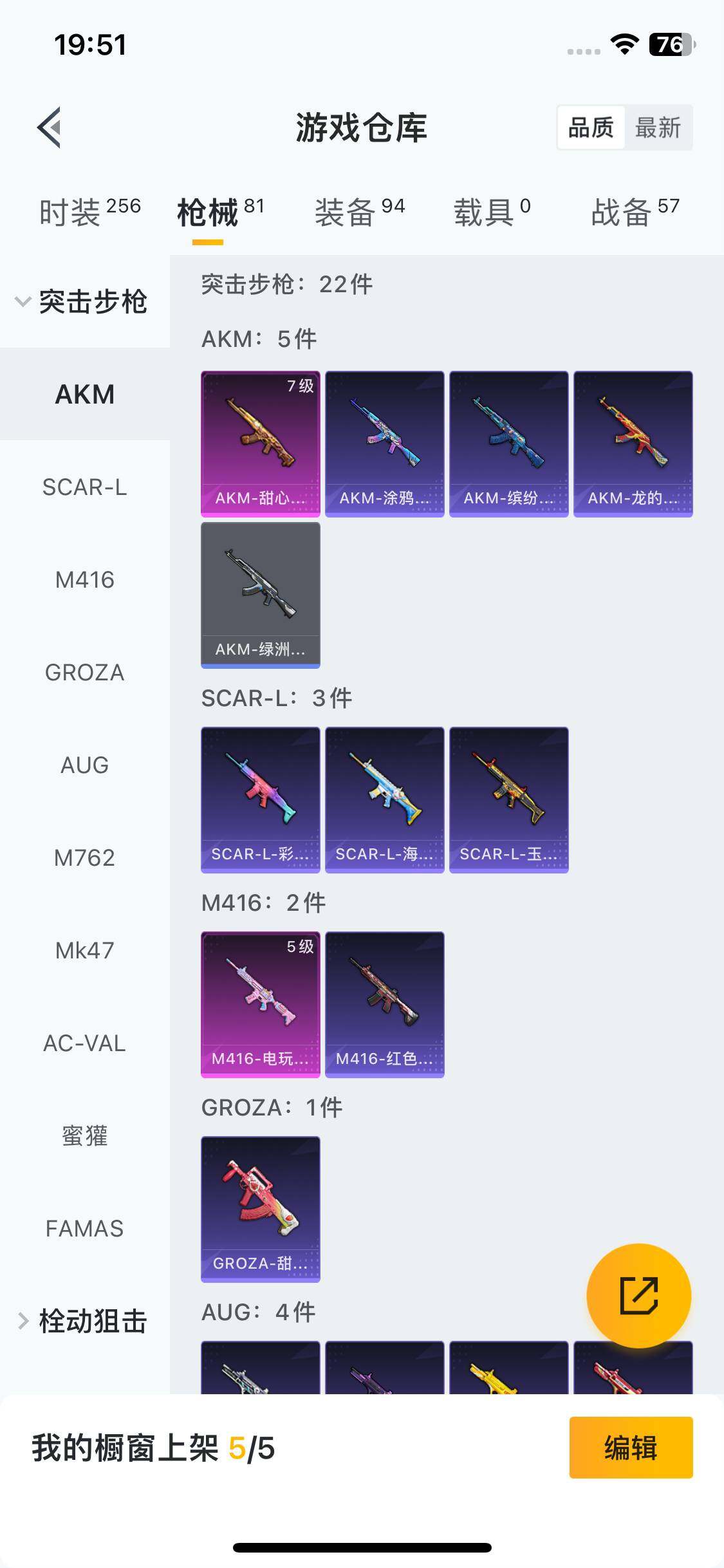Select Mk47 in the sidebar list
Viewport: 724px width, 1568px height.
point(84,950)
